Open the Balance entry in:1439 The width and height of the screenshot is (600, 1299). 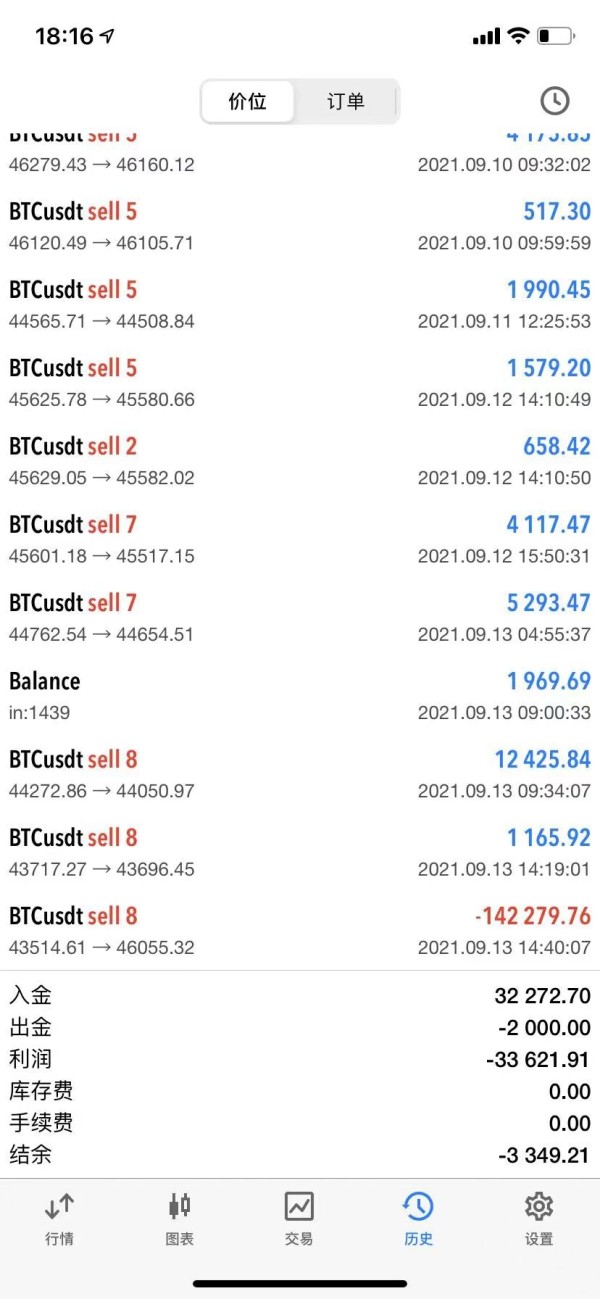click(300, 695)
